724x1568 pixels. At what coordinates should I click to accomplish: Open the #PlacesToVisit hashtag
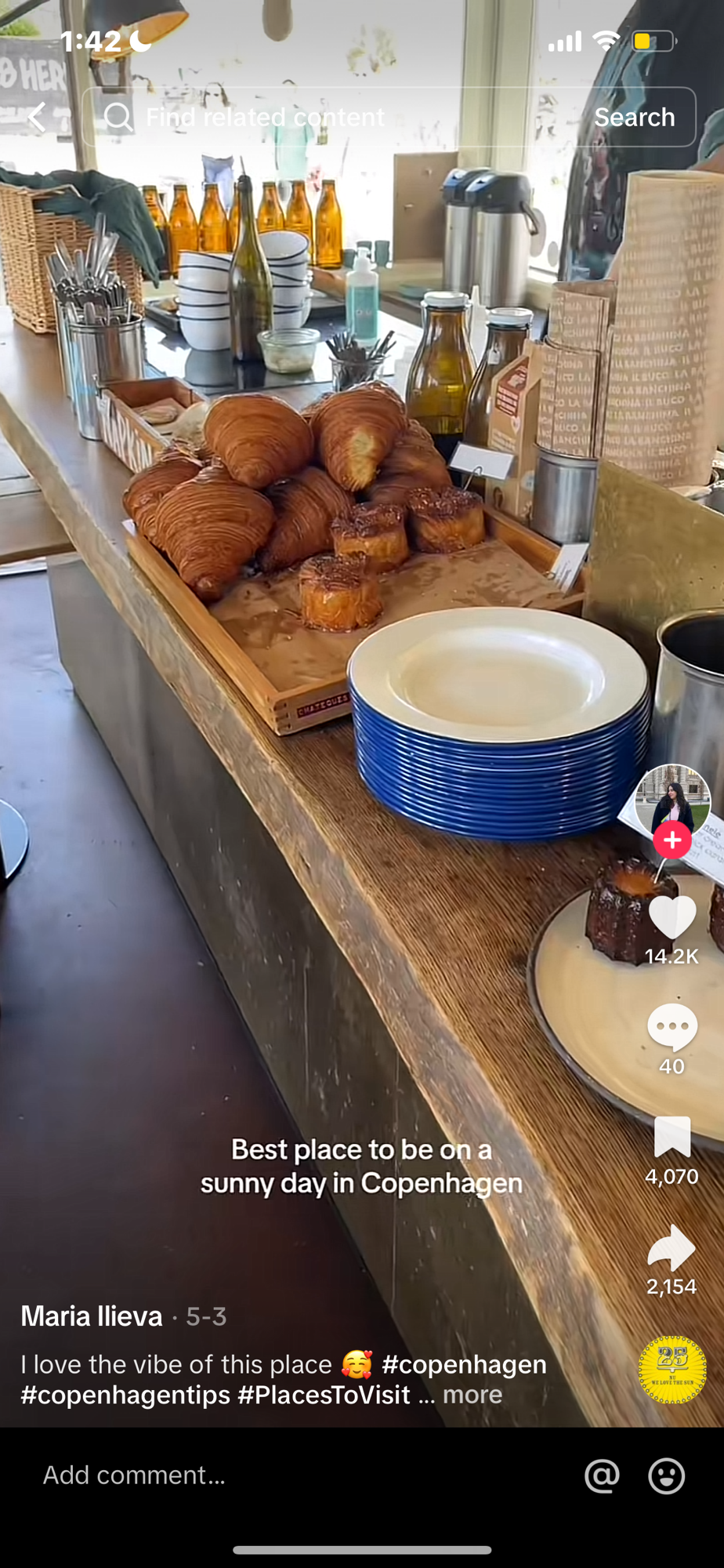click(x=324, y=1395)
